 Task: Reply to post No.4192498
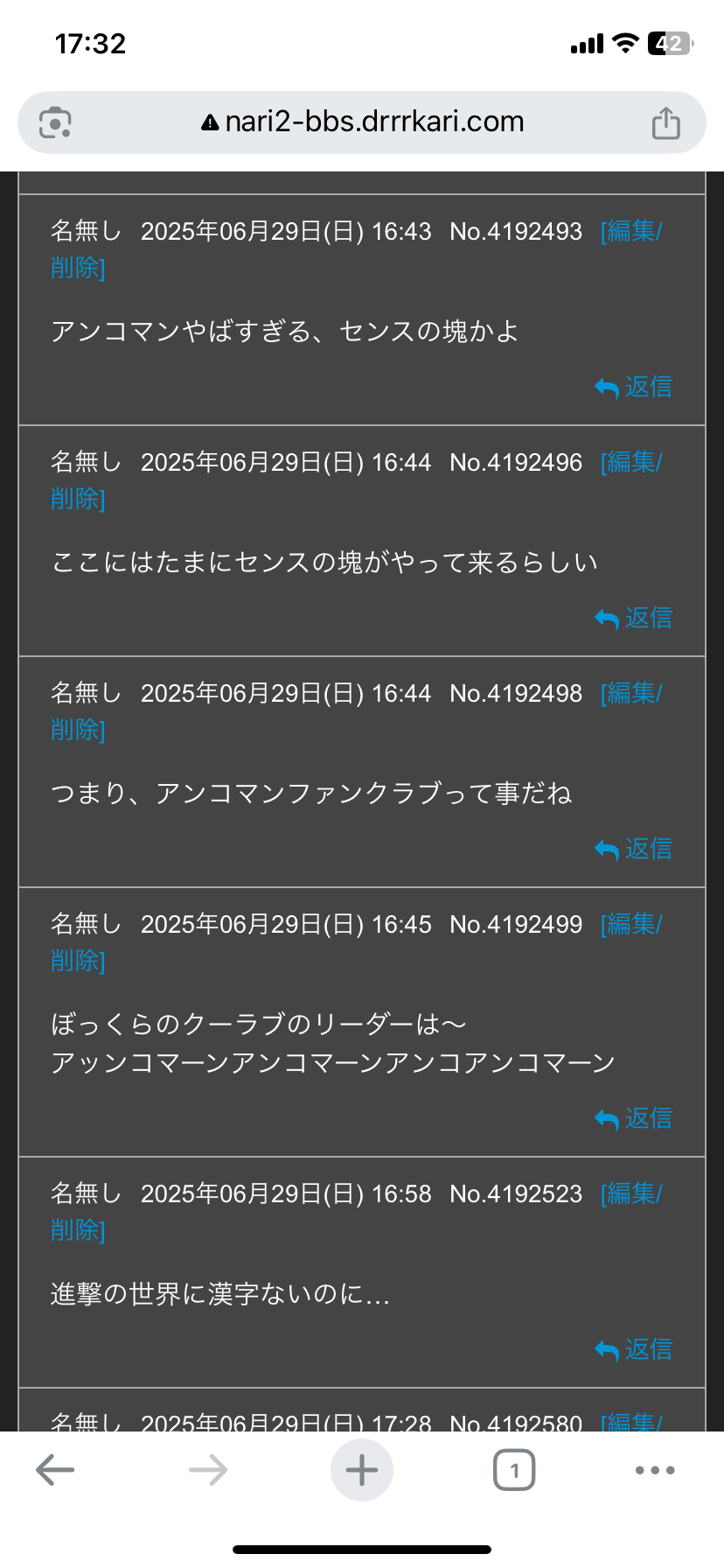pos(634,849)
